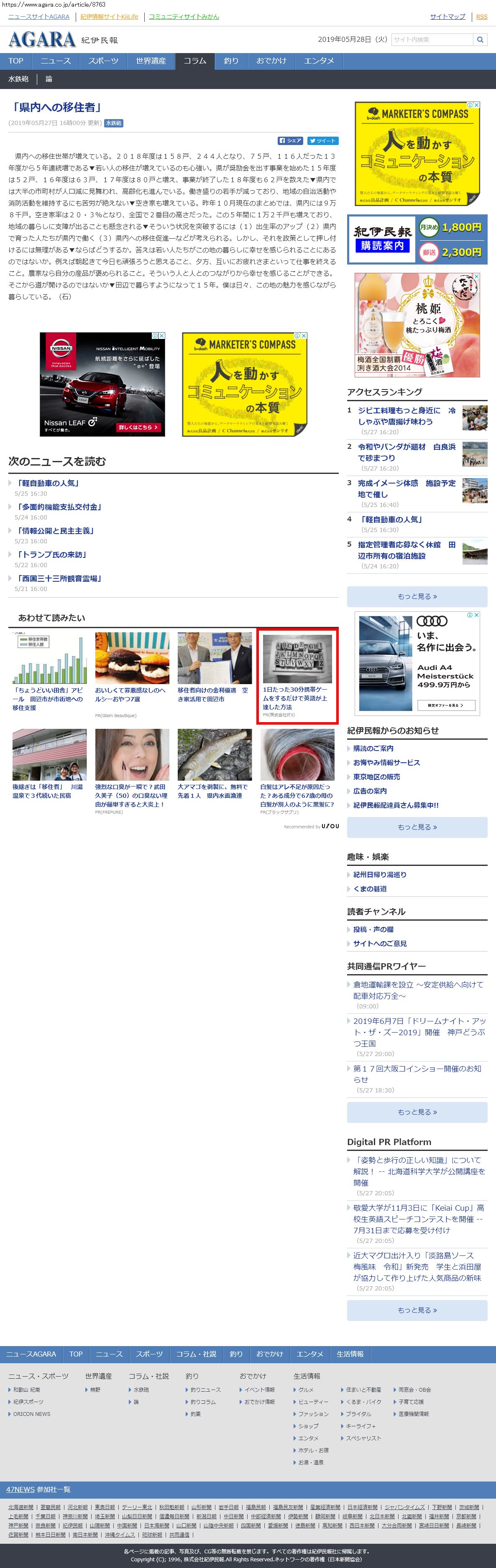Viewport: 496px width, 1568px height.
Task: Tap もっと見る under access ranking
Action: [417, 596]
